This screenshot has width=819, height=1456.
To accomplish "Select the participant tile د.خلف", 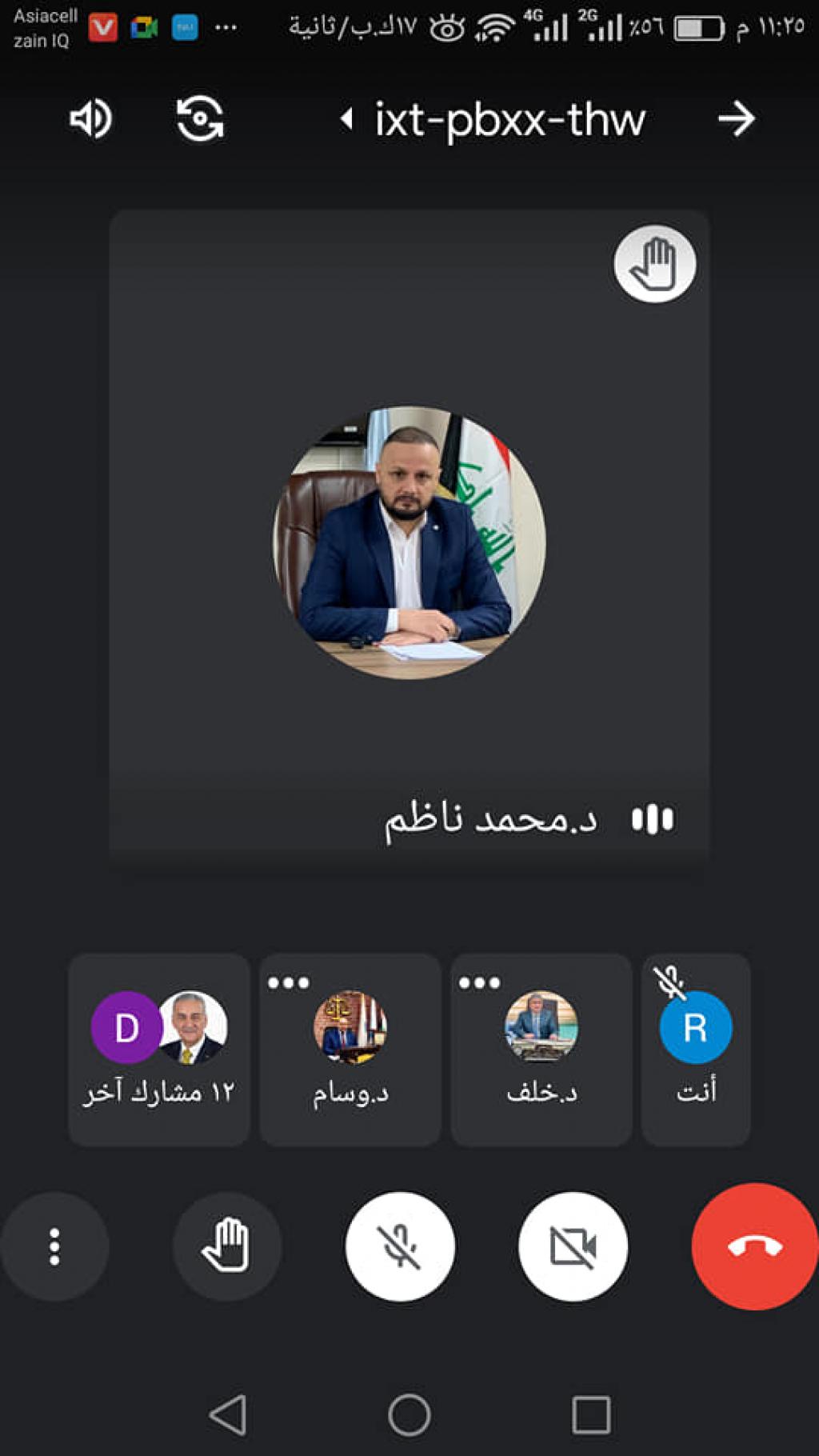I will (x=541, y=1049).
